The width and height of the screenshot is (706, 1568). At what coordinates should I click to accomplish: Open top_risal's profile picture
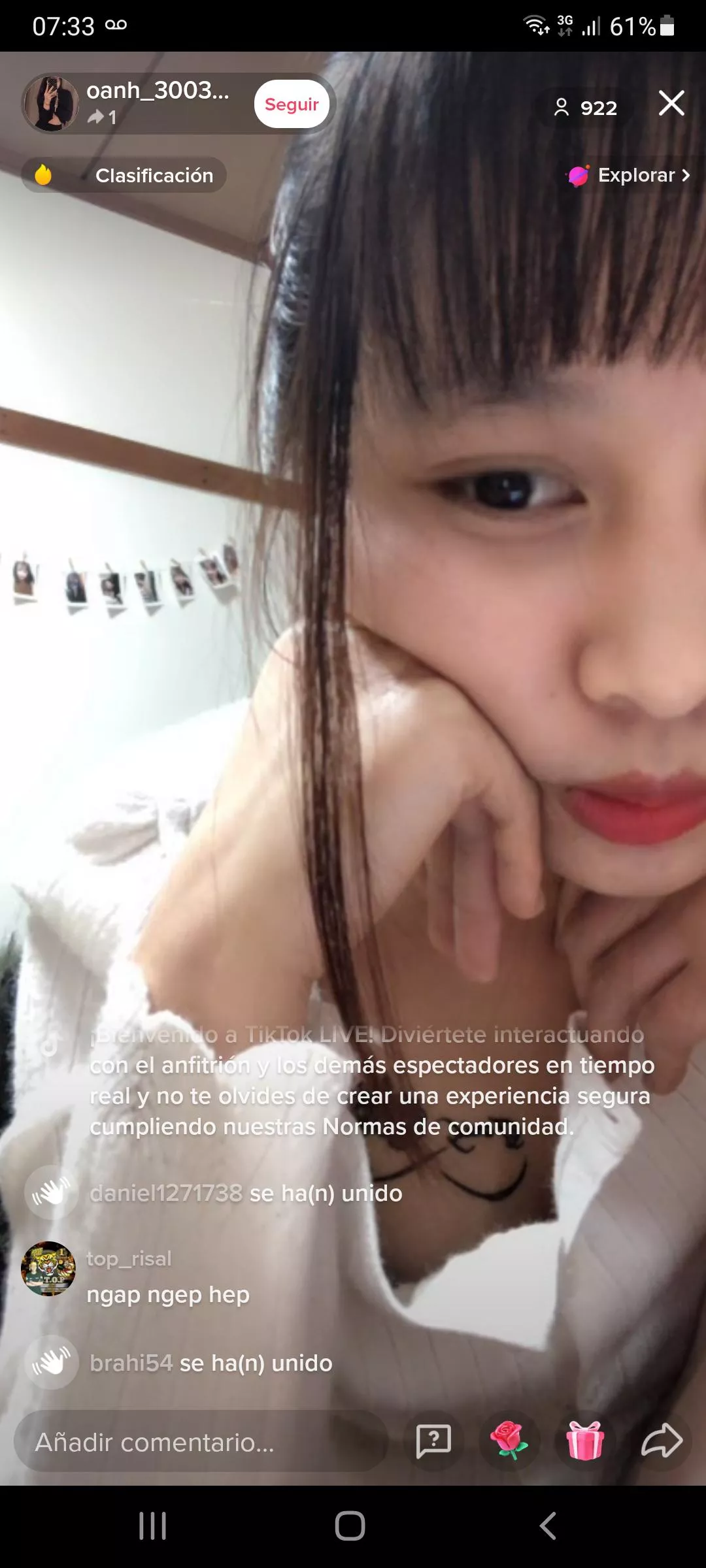[48, 1268]
